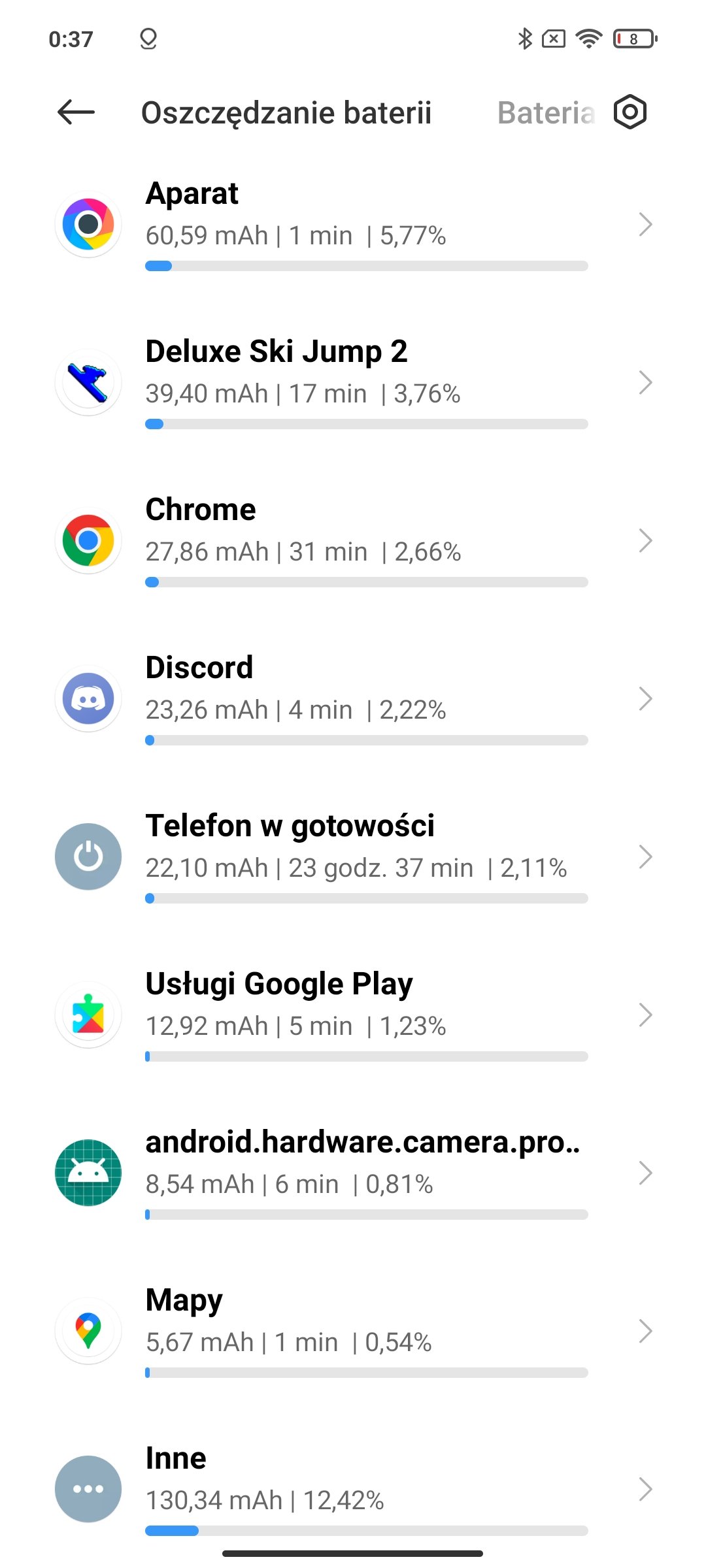Go back using the arrow icon
This screenshot has height=1568, width=706.
coord(76,112)
